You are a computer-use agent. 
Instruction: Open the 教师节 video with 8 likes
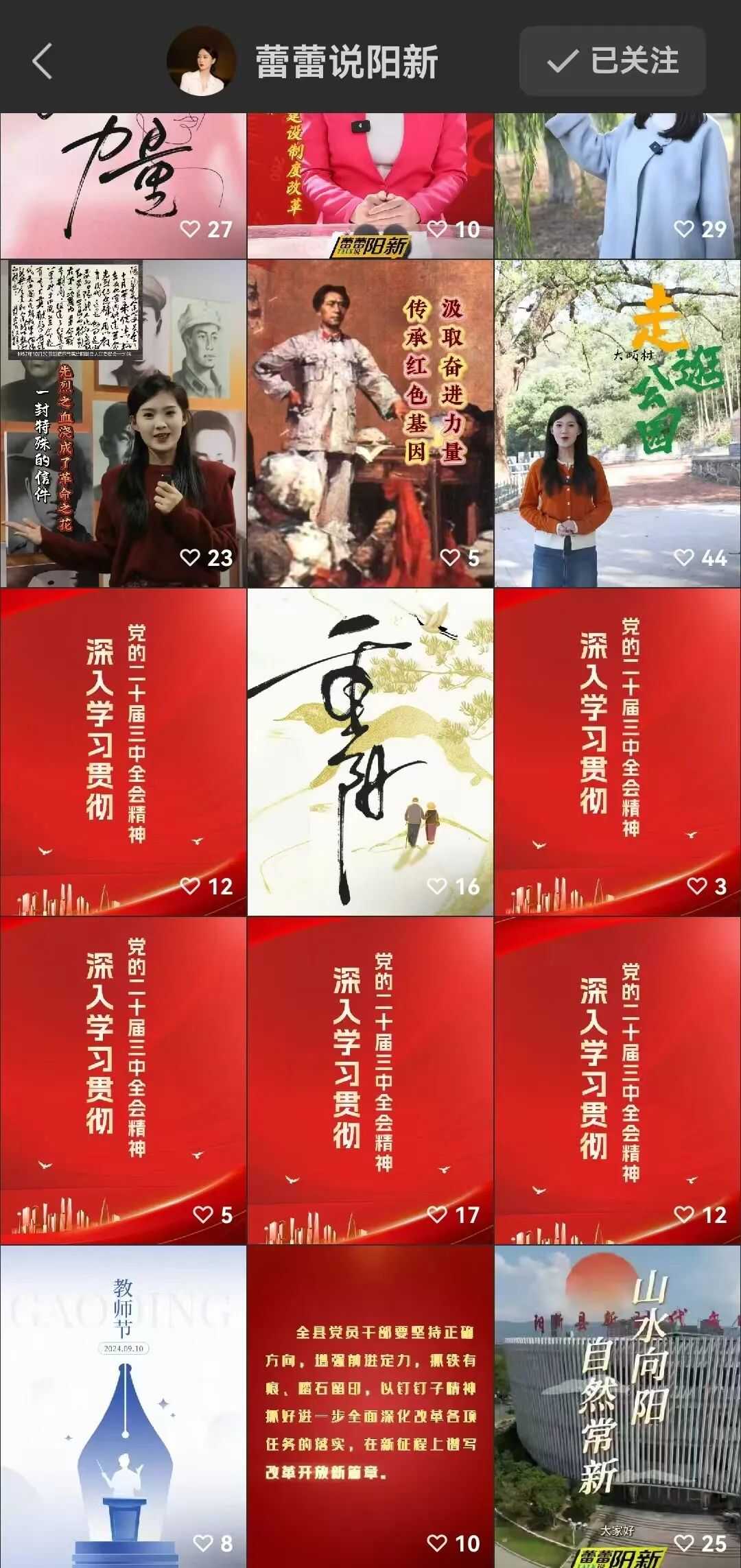123,1406
